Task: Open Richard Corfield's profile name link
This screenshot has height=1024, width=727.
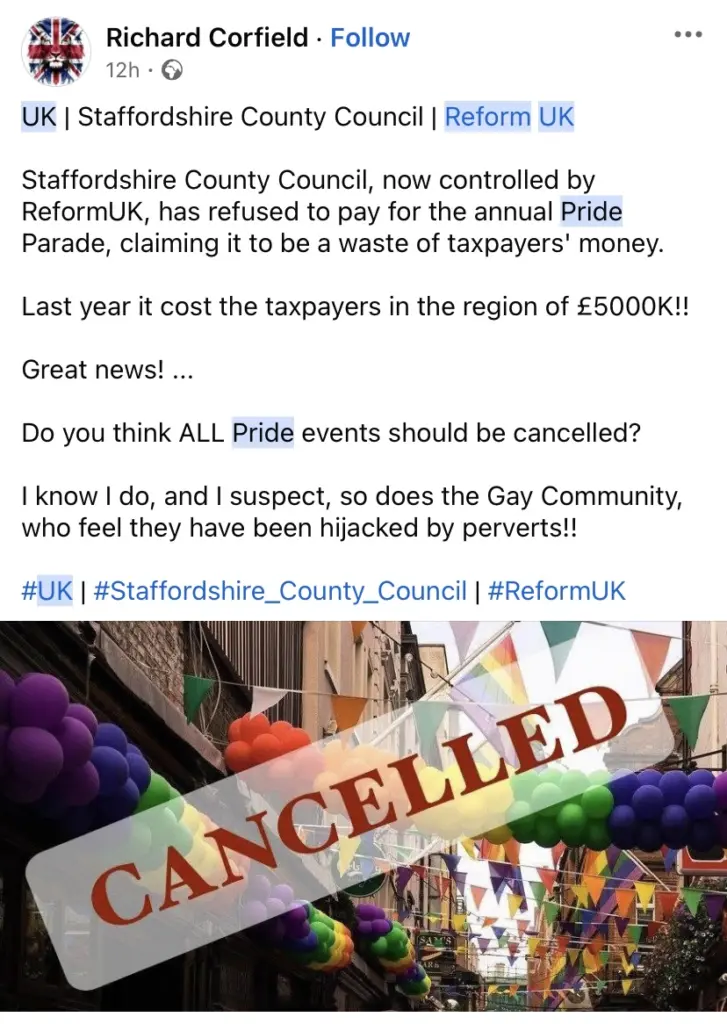Action: [206, 38]
